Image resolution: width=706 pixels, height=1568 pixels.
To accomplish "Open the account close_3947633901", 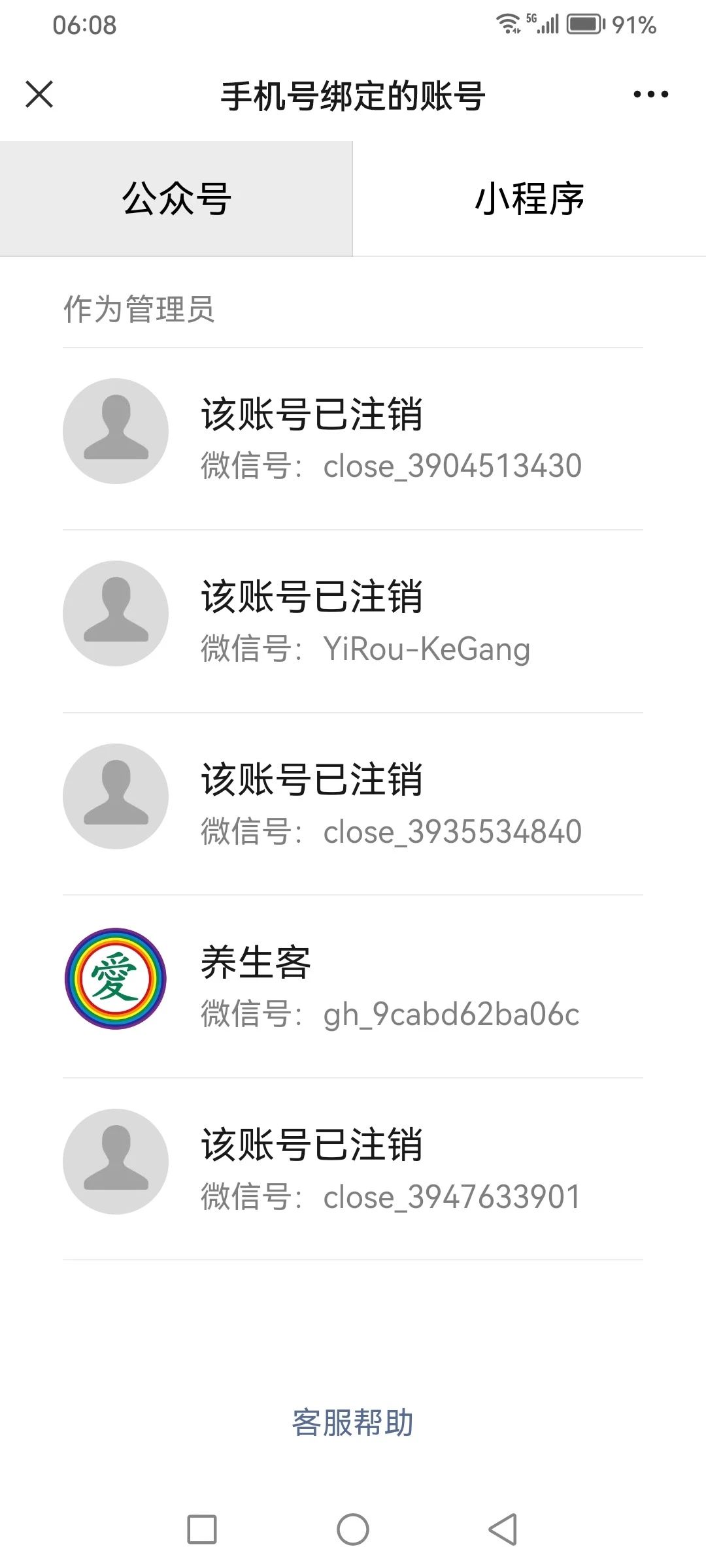I will [353, 1169].
